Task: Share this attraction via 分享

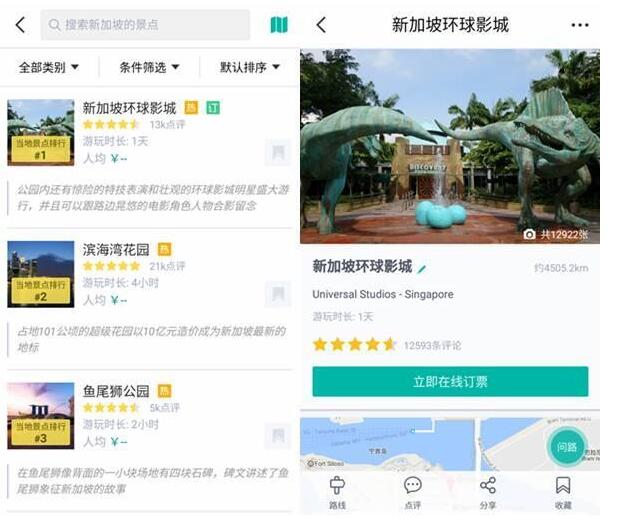Action: click(487, 493)
